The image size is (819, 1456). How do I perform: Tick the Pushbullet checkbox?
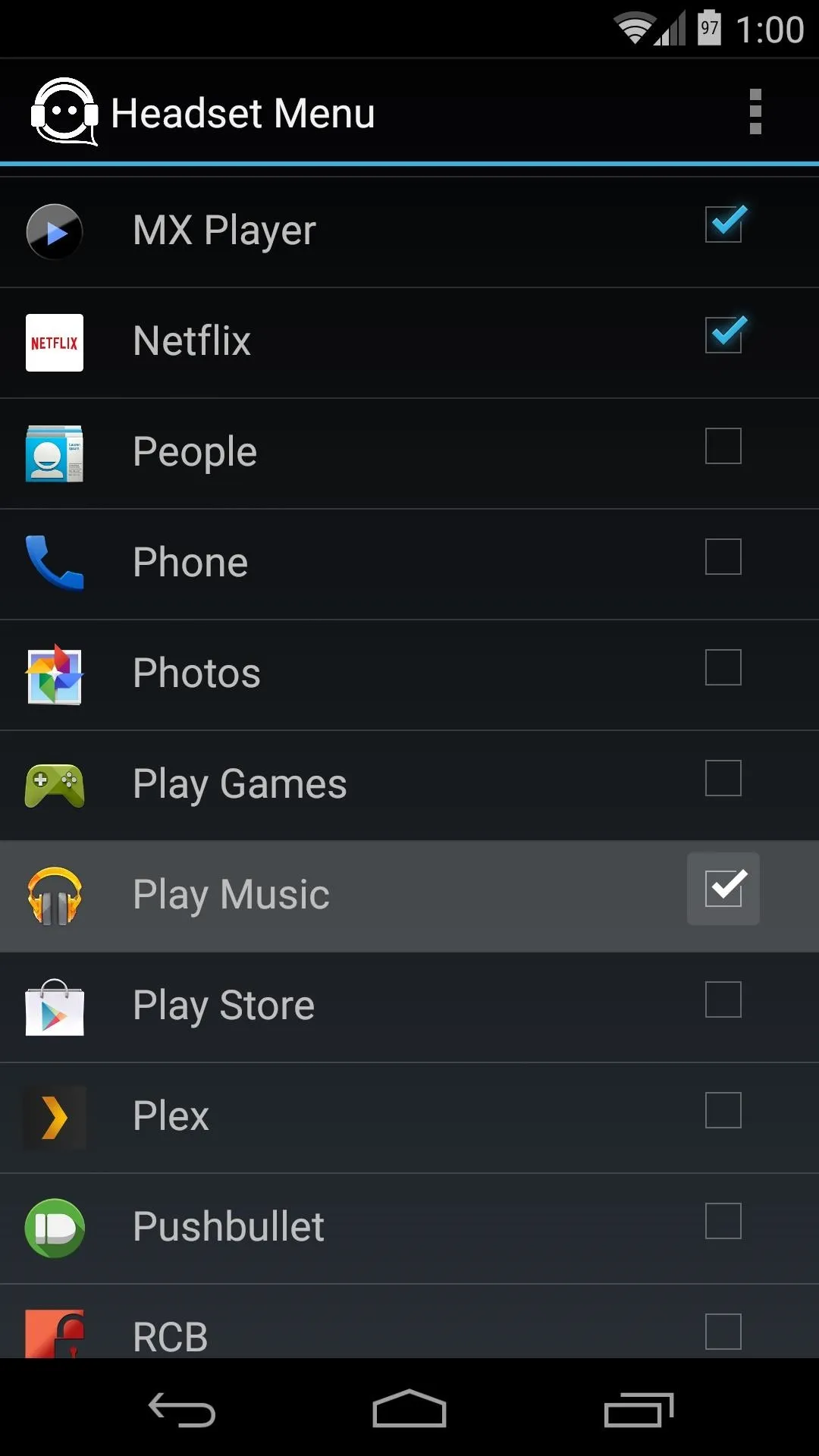click(x=723, y=1221)
